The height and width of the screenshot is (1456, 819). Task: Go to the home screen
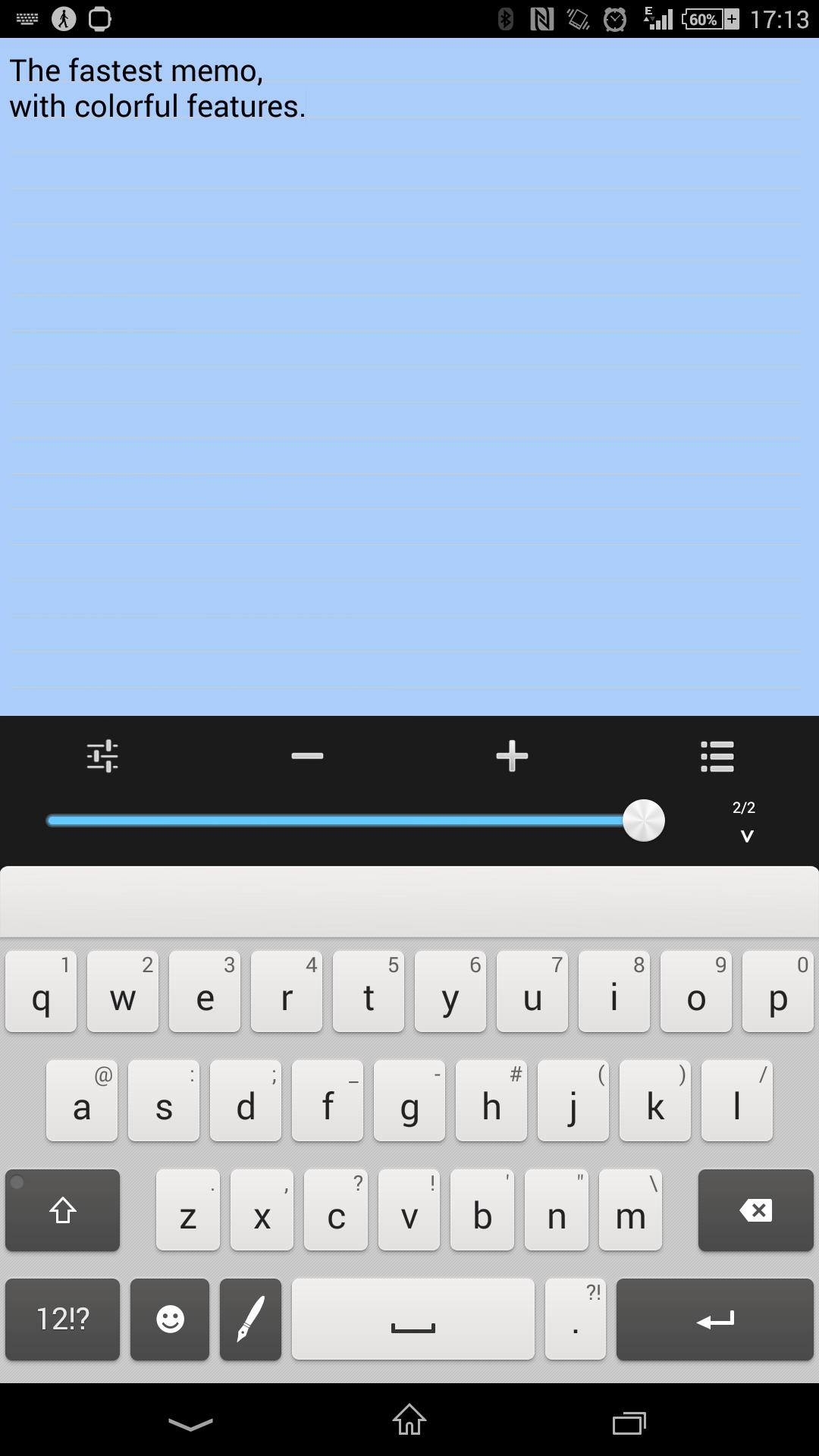(409, 1420)
